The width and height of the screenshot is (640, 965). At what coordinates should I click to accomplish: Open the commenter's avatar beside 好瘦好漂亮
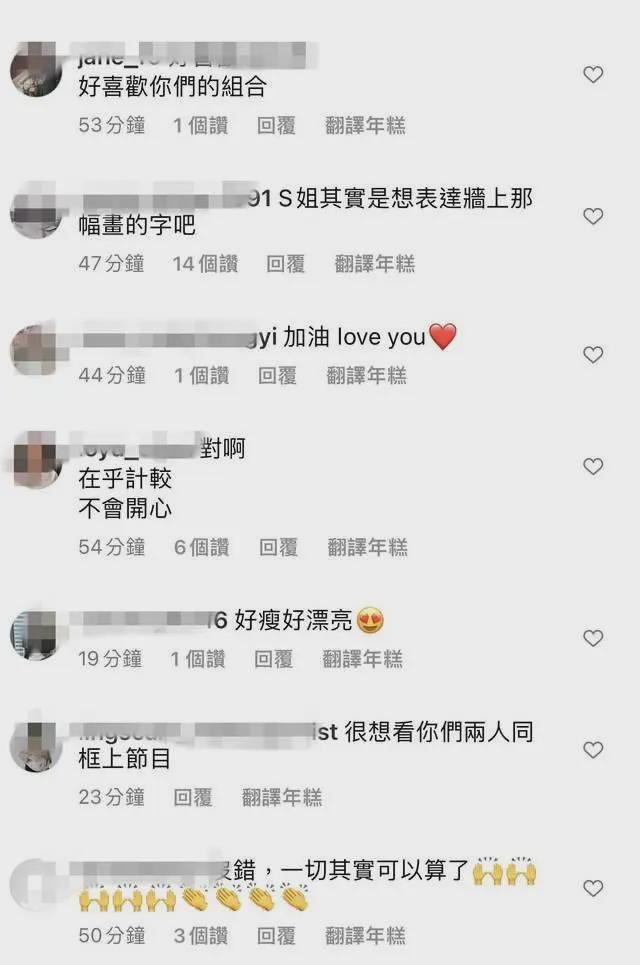[x=36, y=634]
